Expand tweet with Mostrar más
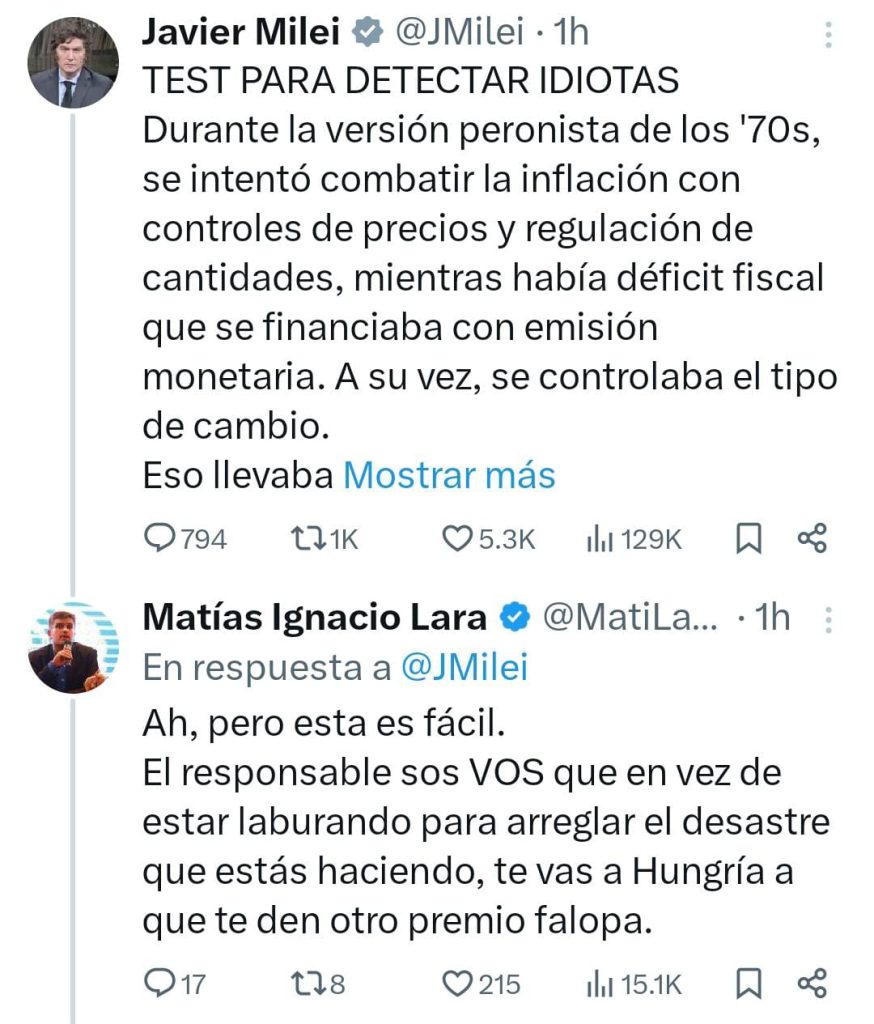The image size is (874, 1024). (x=449, y=475)
